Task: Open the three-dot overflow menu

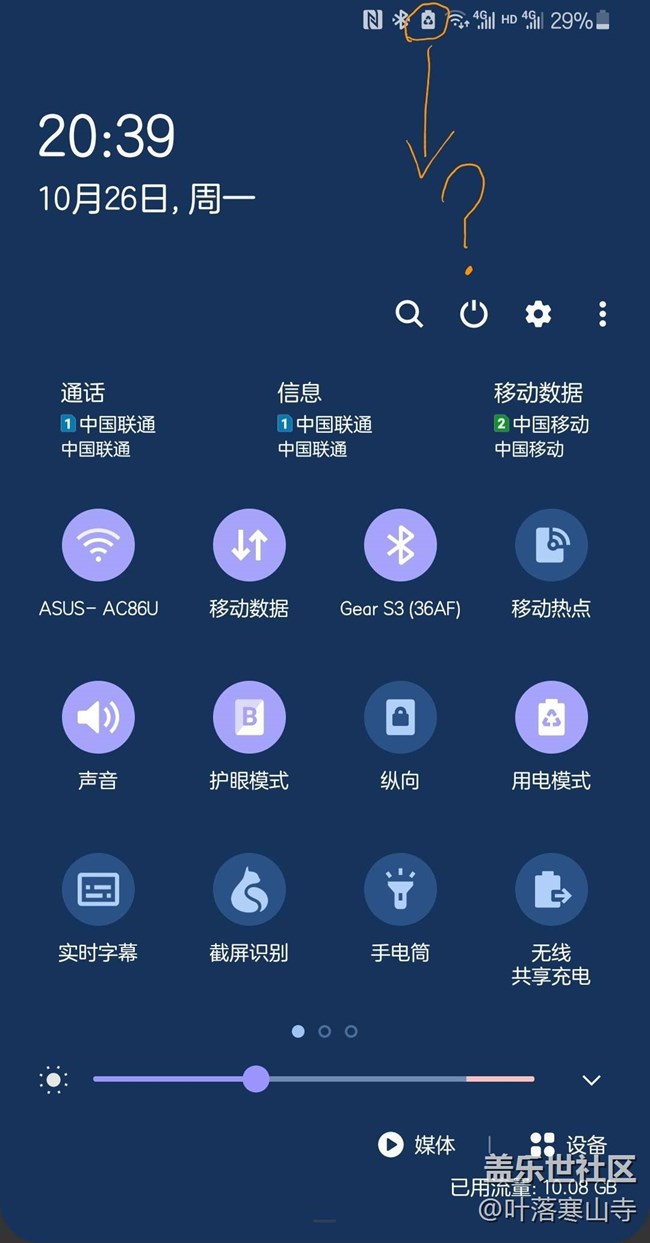Action: click(x=602, y=314)
